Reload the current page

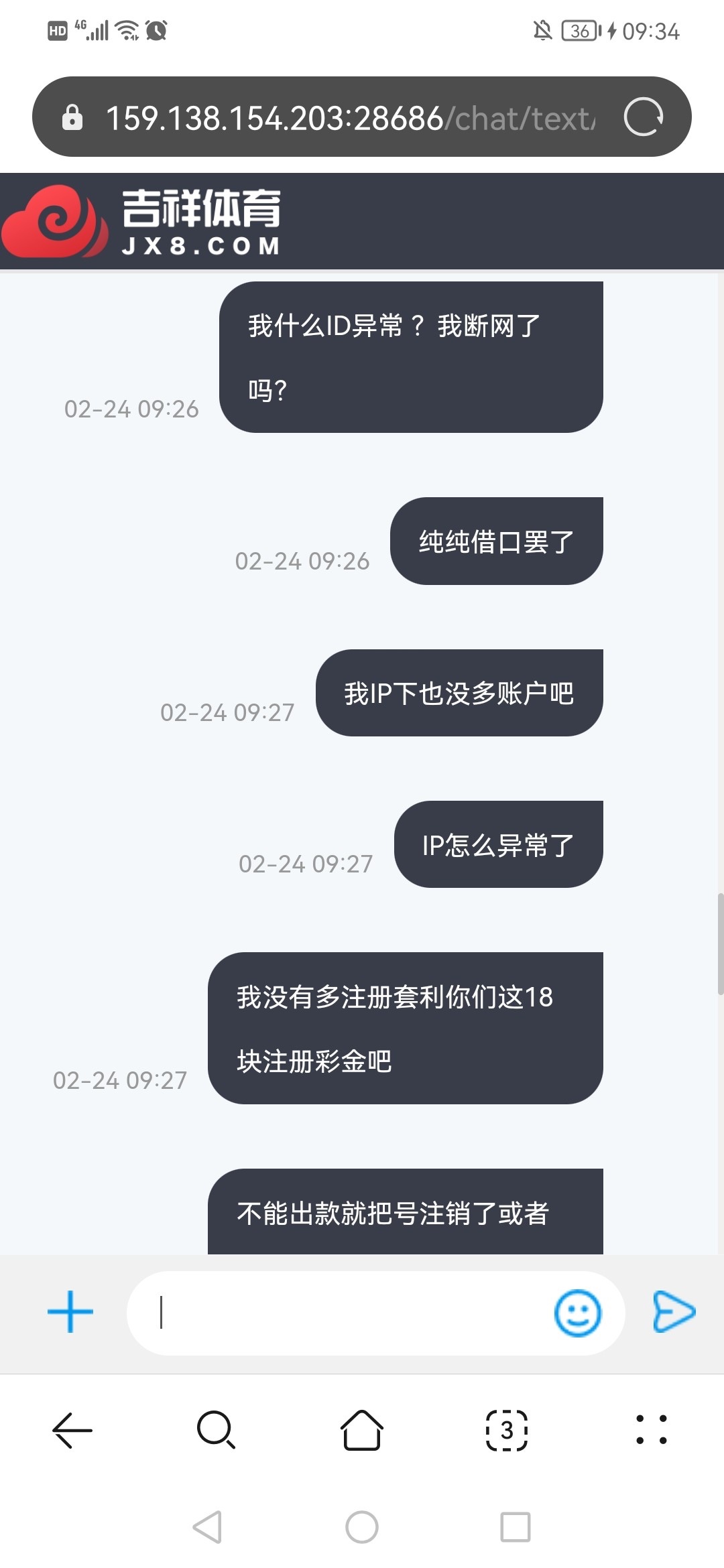click(643, 117)
